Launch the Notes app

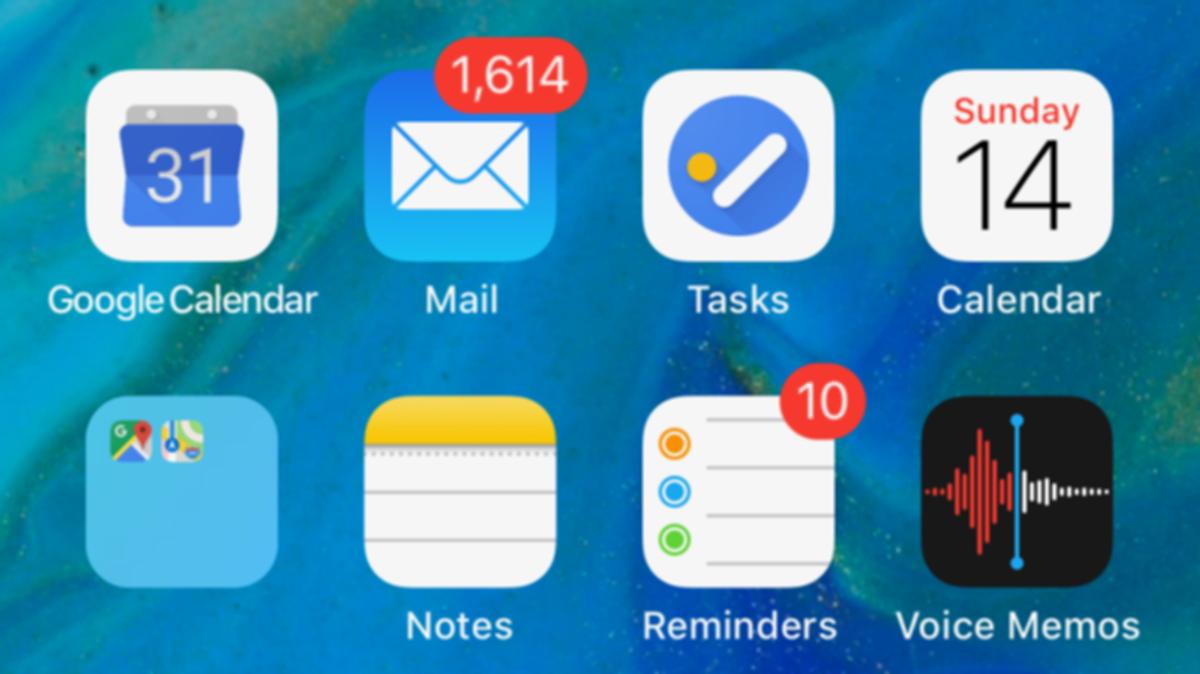460,491
